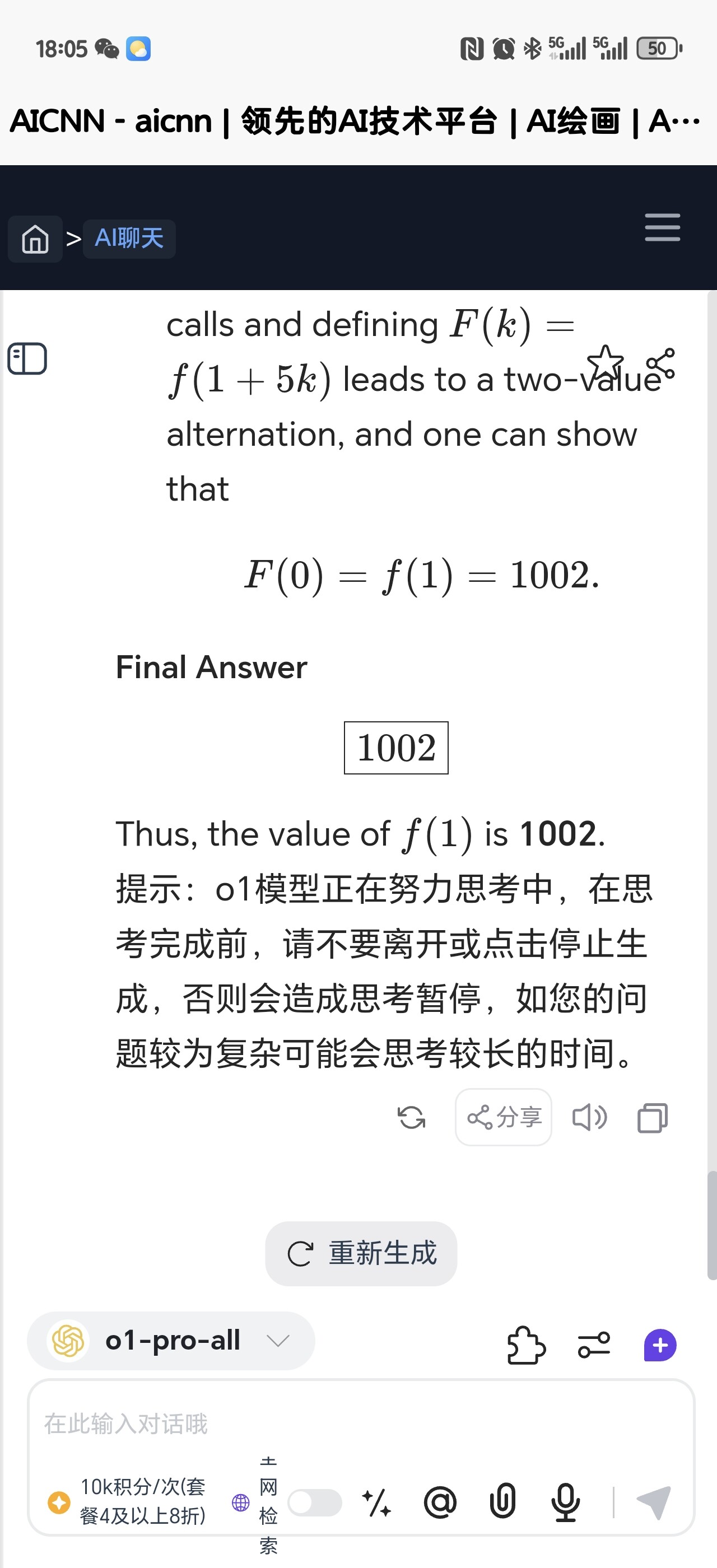717x1568 pixels.
Task: Open the plugins puzzle icon
Action: (526, 1345)
